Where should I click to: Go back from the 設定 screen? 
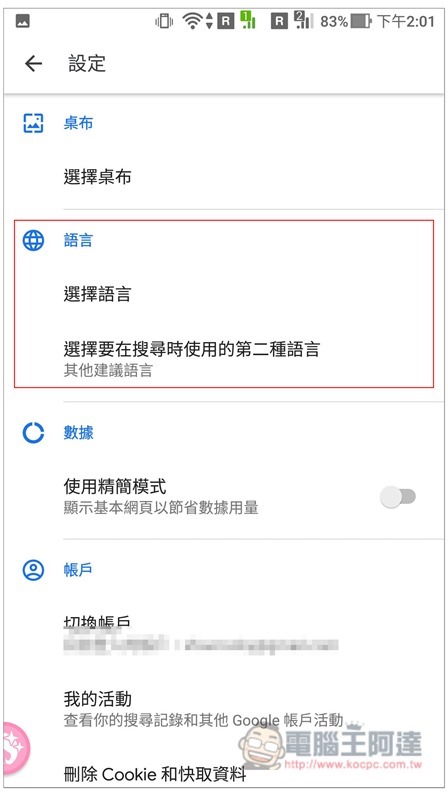pyautogui.click(x=34, y=63)
